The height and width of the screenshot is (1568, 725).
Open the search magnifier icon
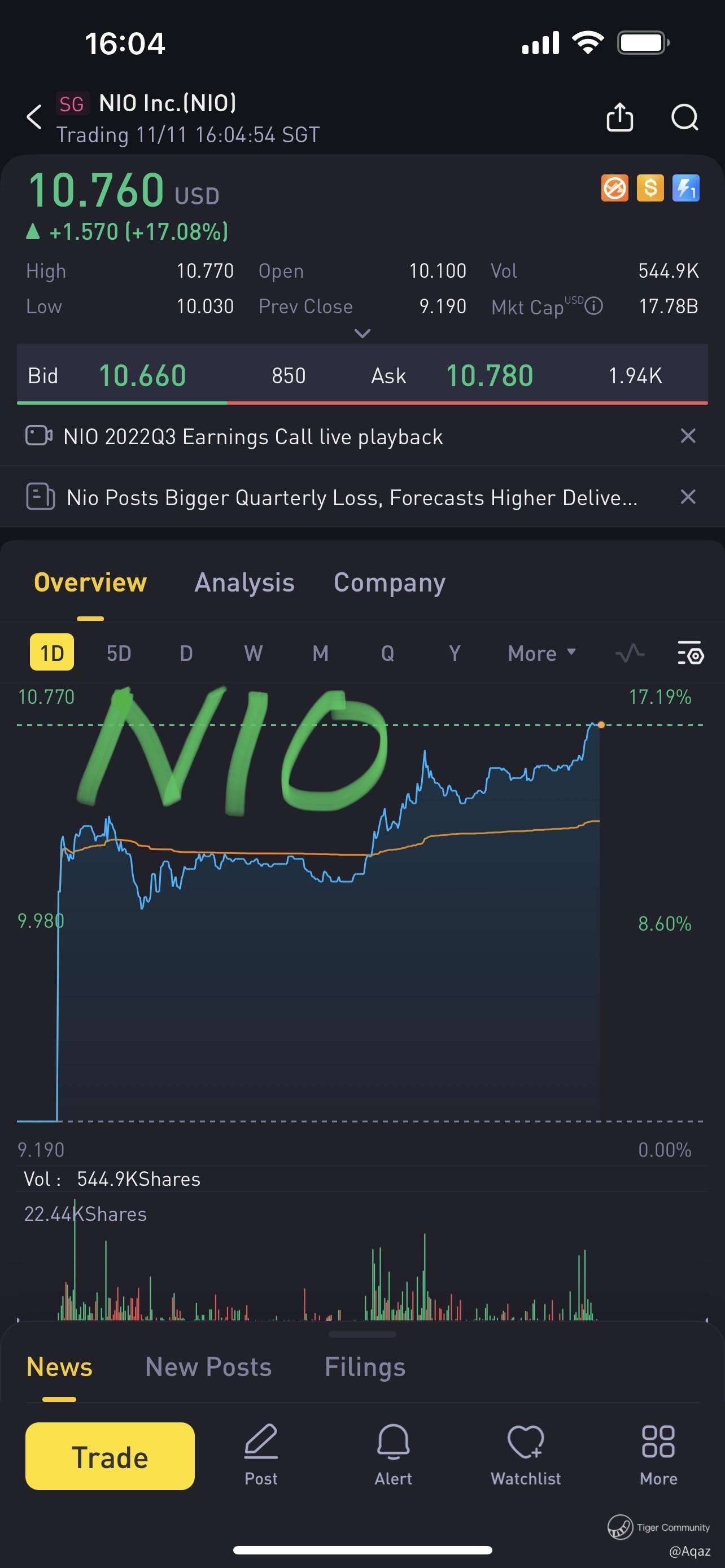pos(684,117)
